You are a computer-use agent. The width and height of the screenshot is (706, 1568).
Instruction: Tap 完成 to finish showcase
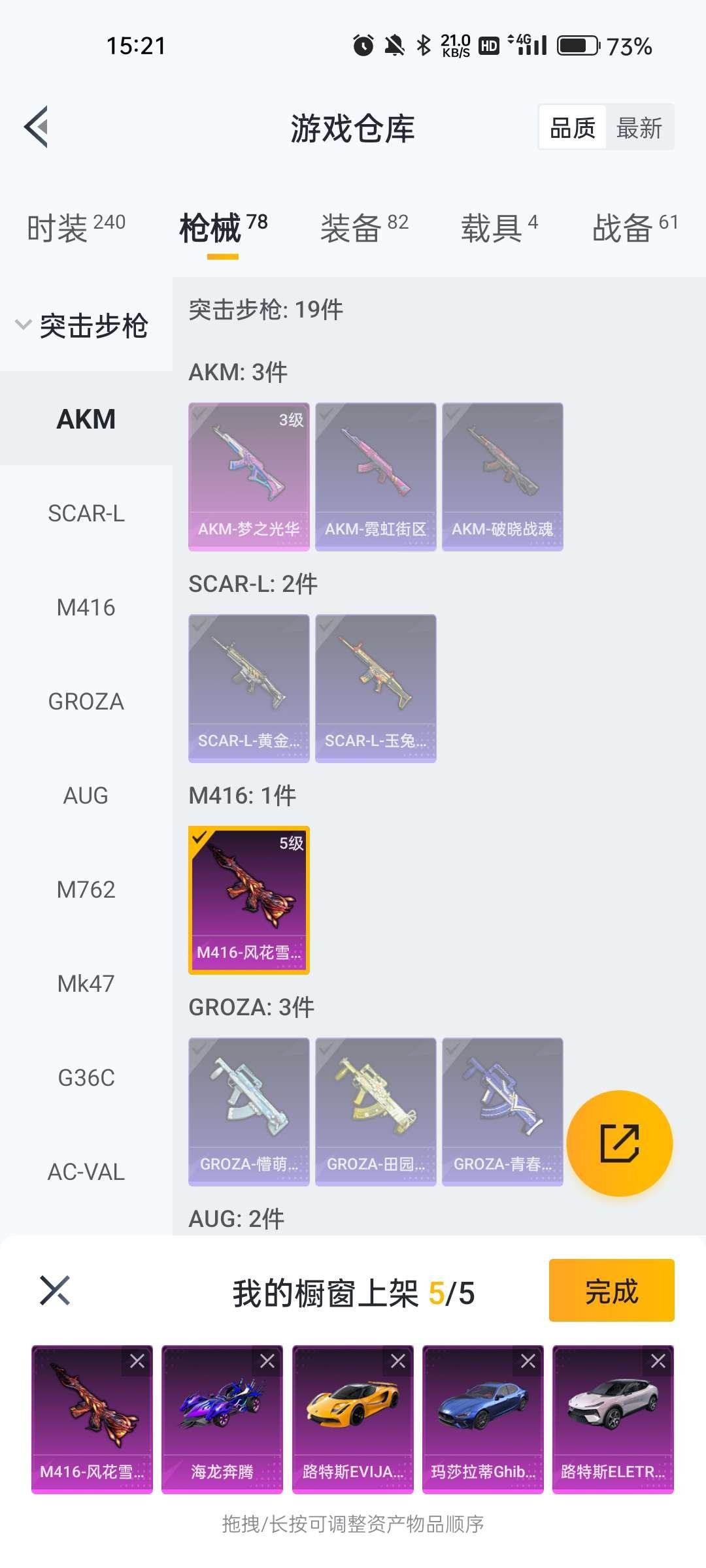[x=611, y=1290]
